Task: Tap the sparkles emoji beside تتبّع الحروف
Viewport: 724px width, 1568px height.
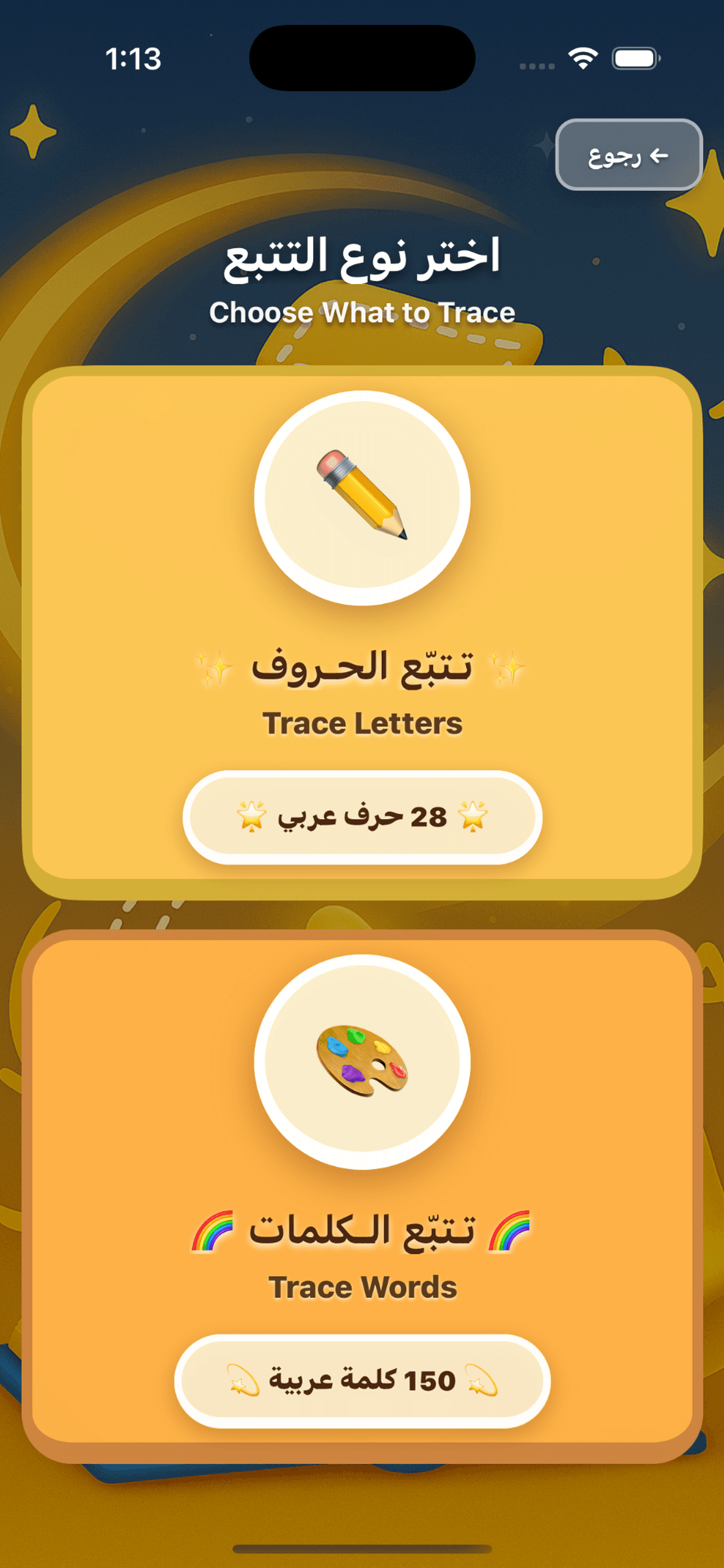Action: click(505, 668)
